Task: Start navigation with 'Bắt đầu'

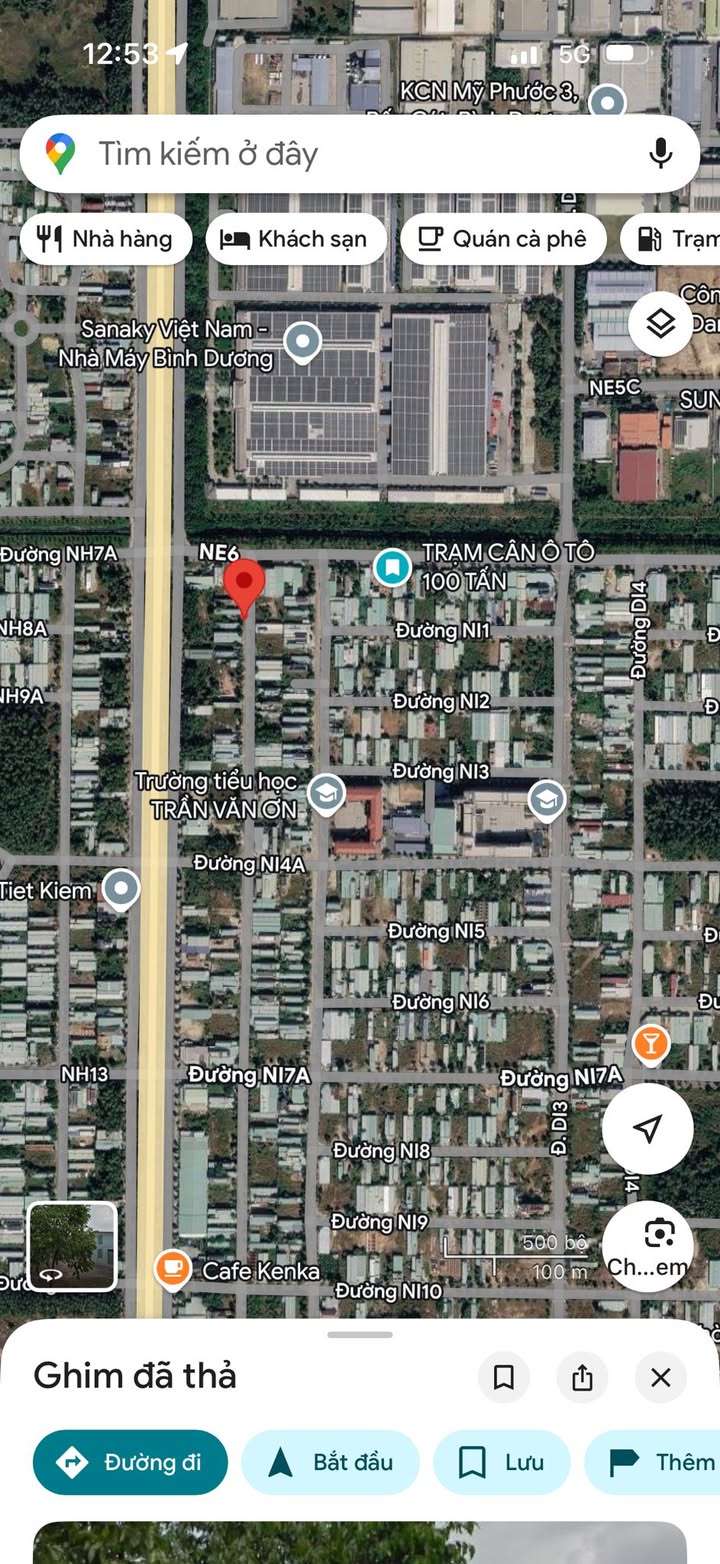Action: [x=331, y=1462]
